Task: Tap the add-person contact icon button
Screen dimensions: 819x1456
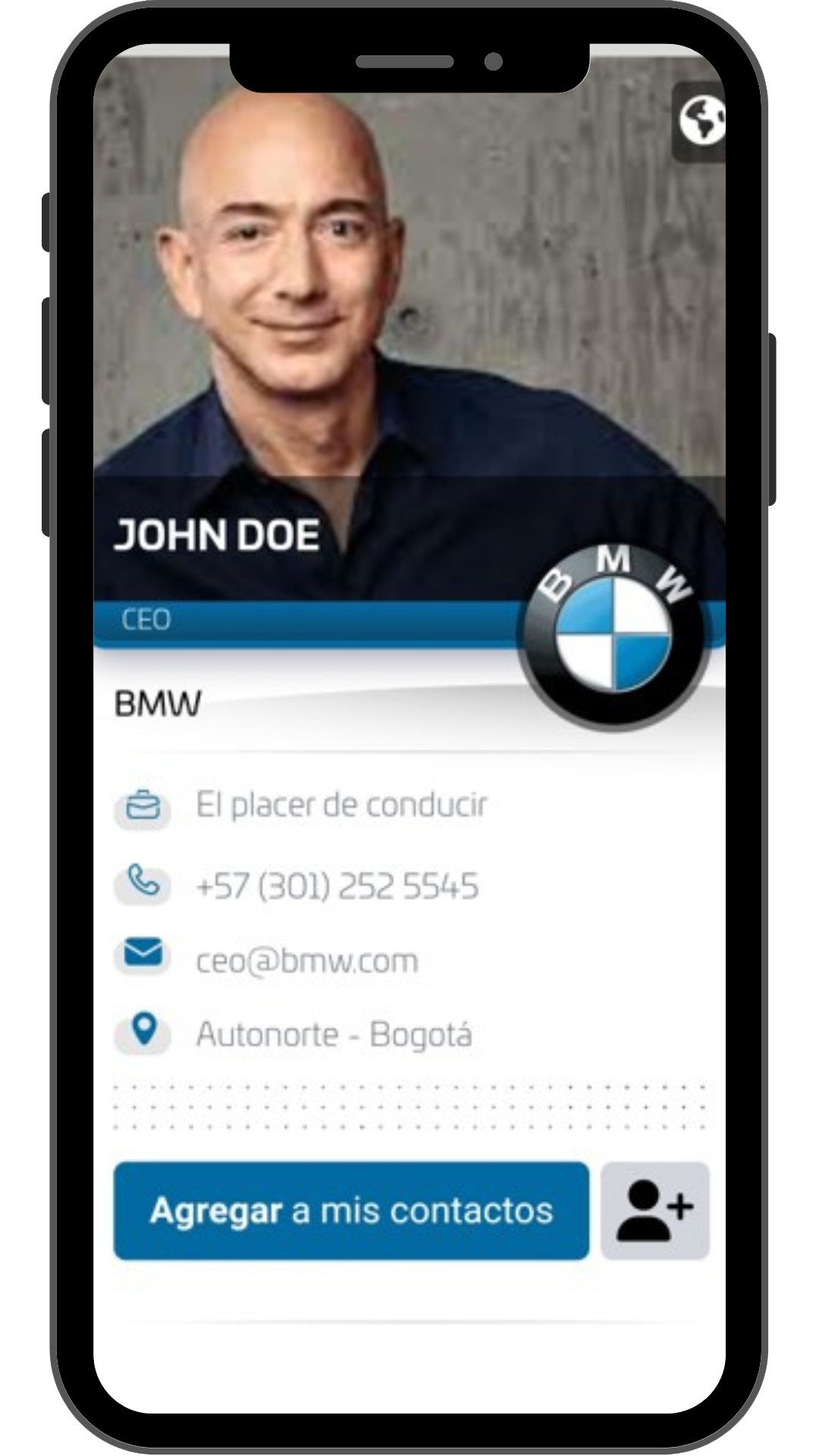Action: click(655, 1210)
